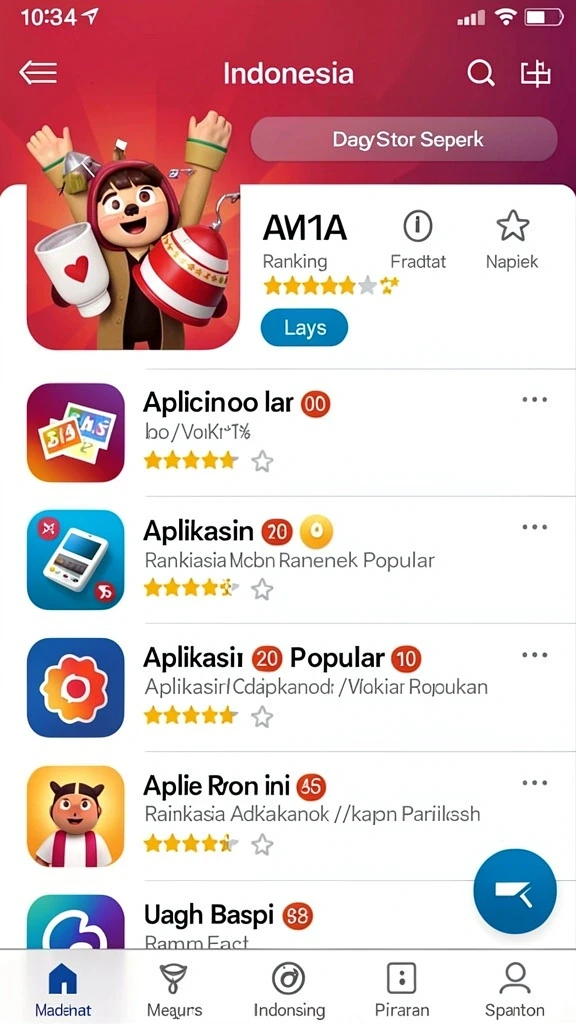Open the Fradtat info icon
Image resolution: width=576 pixels, height=1024 pixels.
[418, 227]
